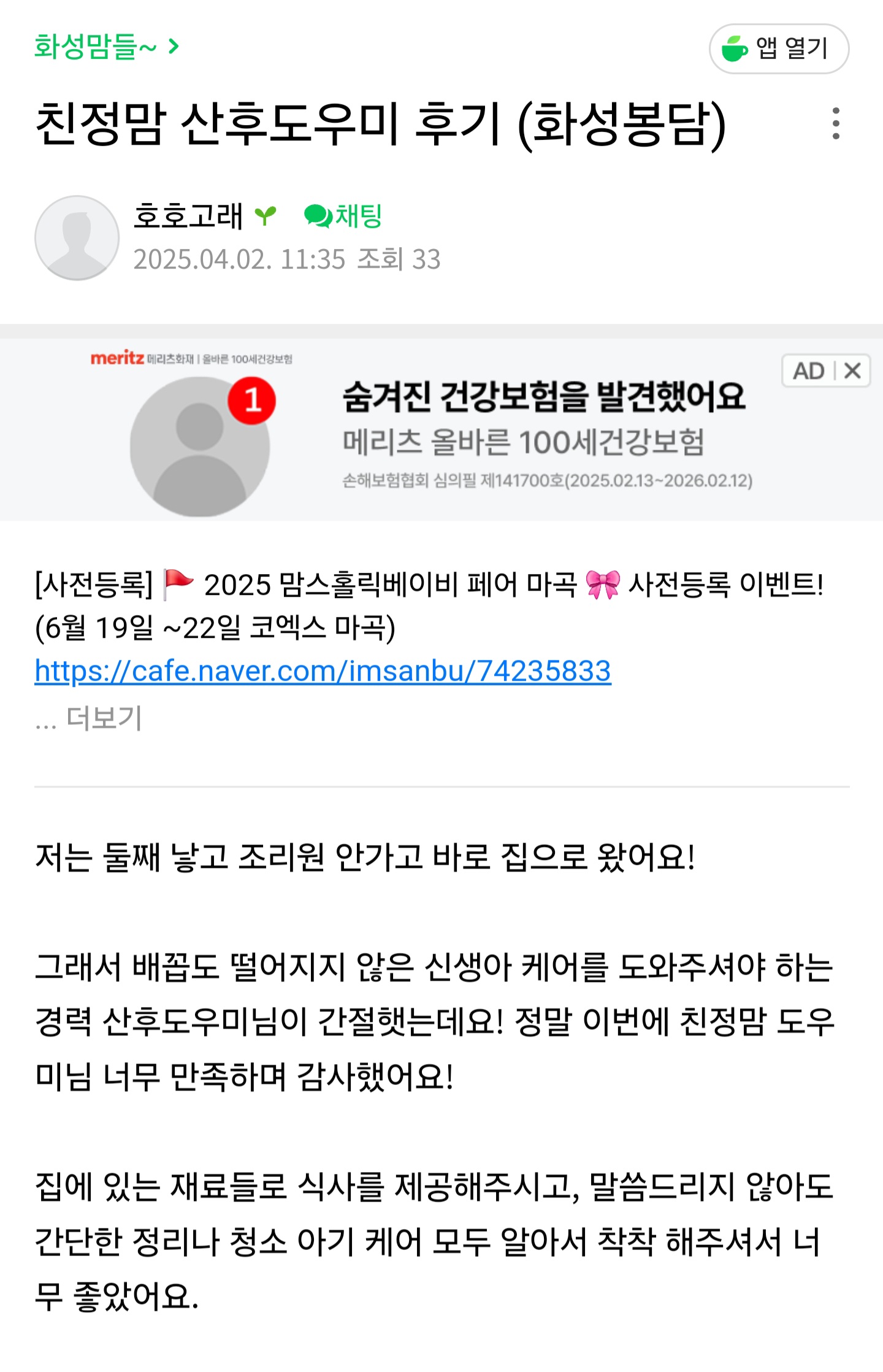The width and height of the screenshot is (883, 1372).
Task: View 호호고래's profile picture
Action: (77, 238)
